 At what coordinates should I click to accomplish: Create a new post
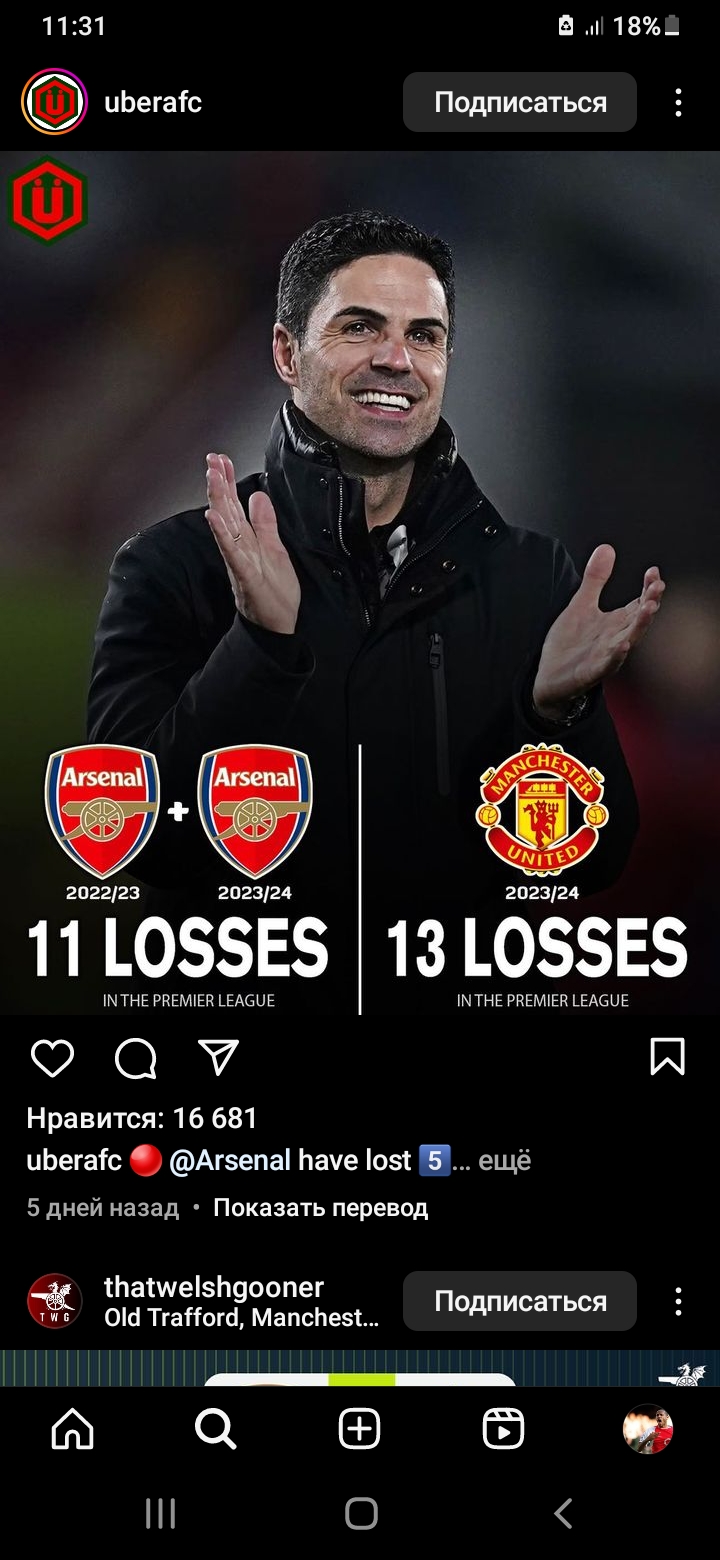(x=360, y=1429)
